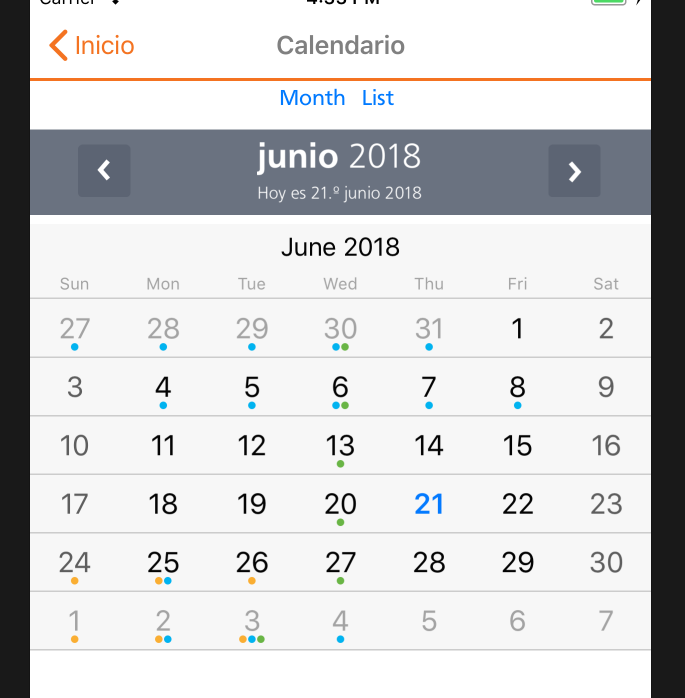Image resolution: width=685 pixels, height=698 pixels.
Task: Choose June 8 in the calendar
Action: (x=517, y=387)
